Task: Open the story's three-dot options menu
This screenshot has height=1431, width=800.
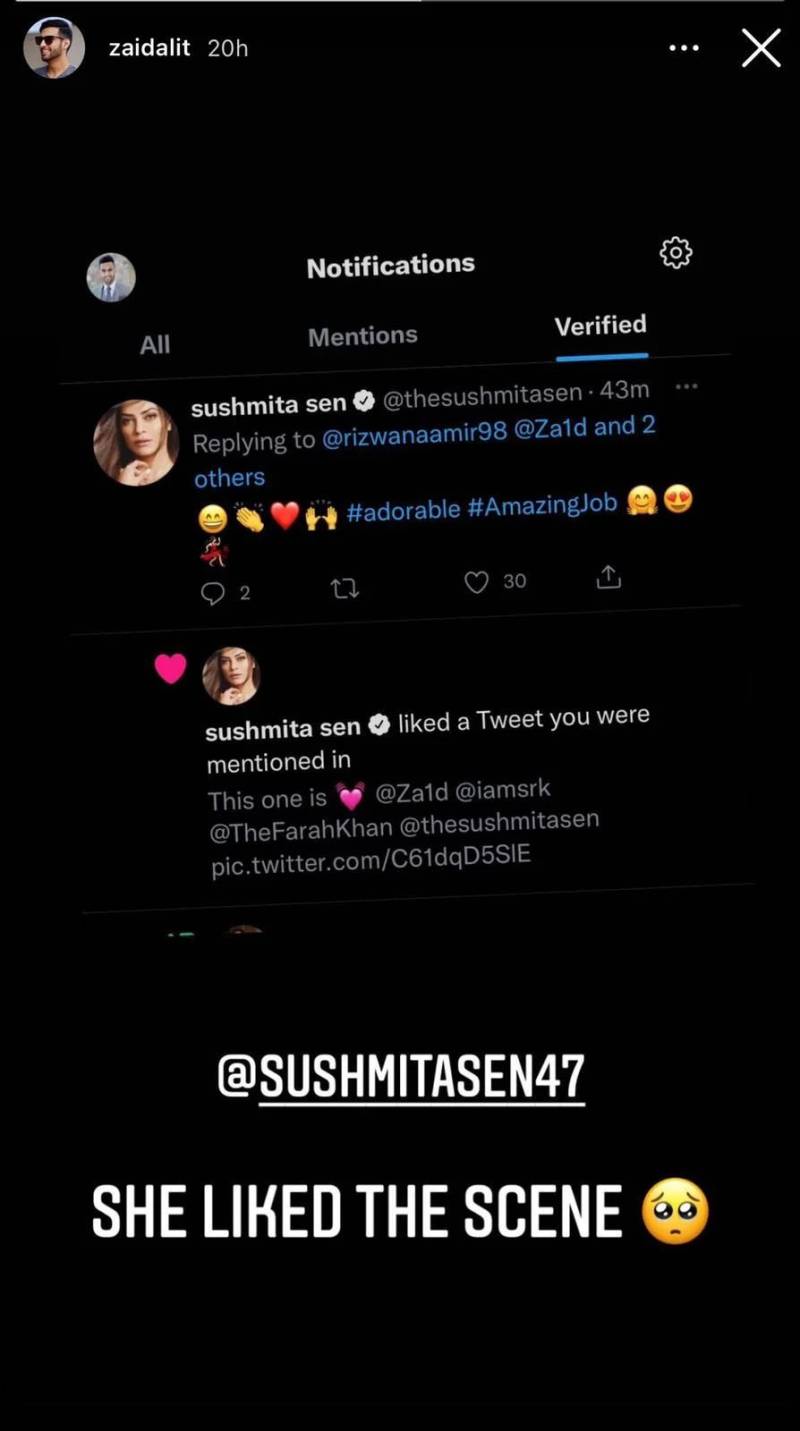Action: click(x=683, y=48)
